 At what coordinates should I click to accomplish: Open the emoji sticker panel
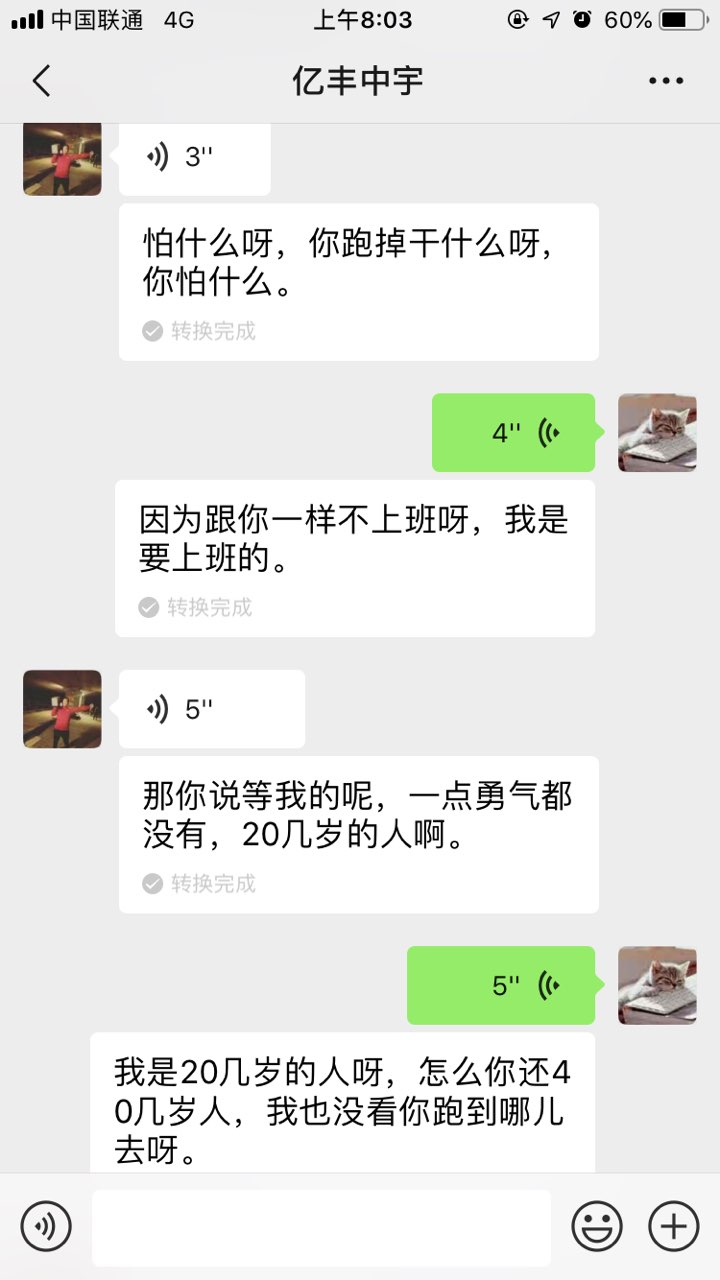point(597,1226)
